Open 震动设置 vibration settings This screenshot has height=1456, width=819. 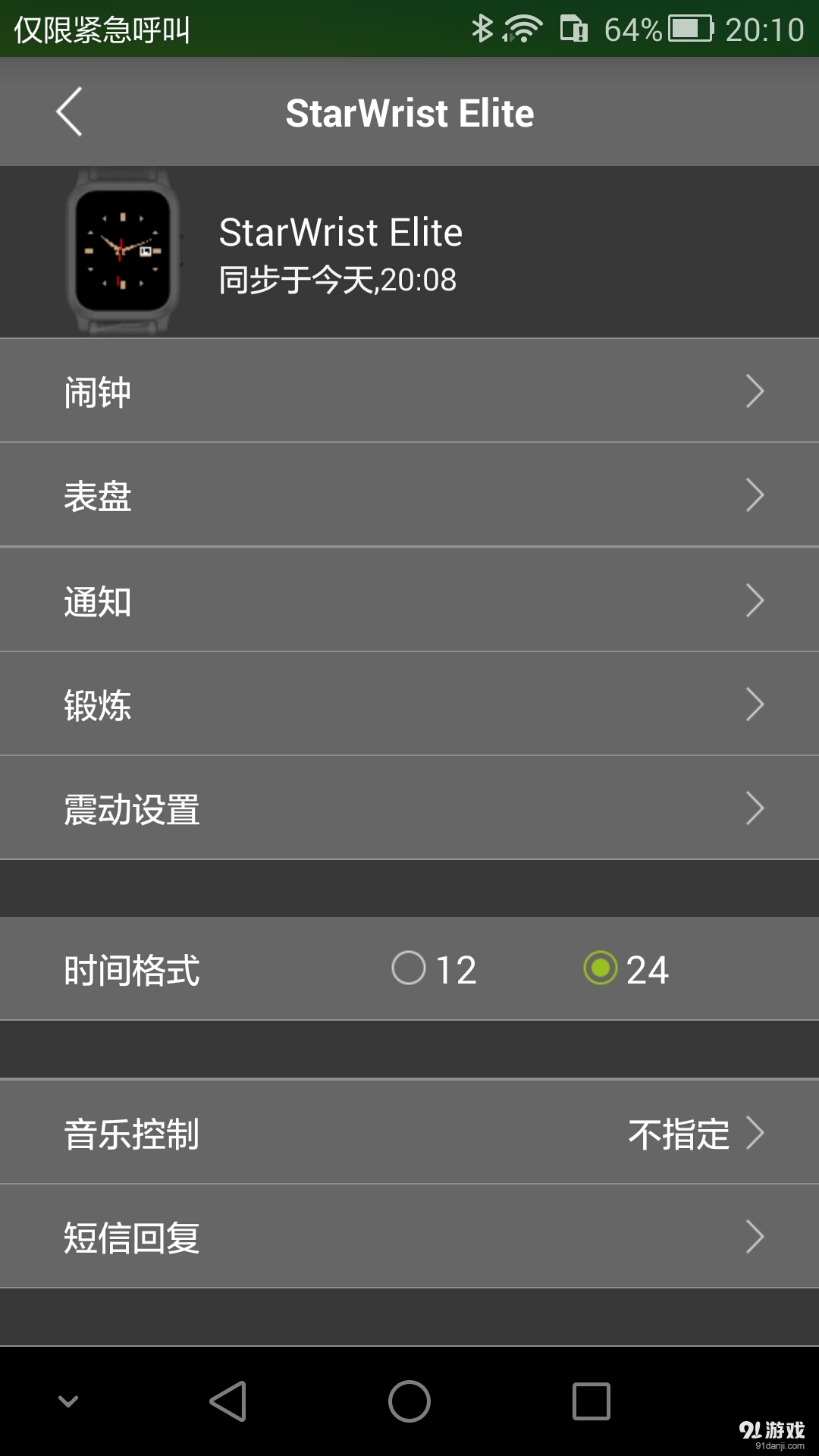409,808
